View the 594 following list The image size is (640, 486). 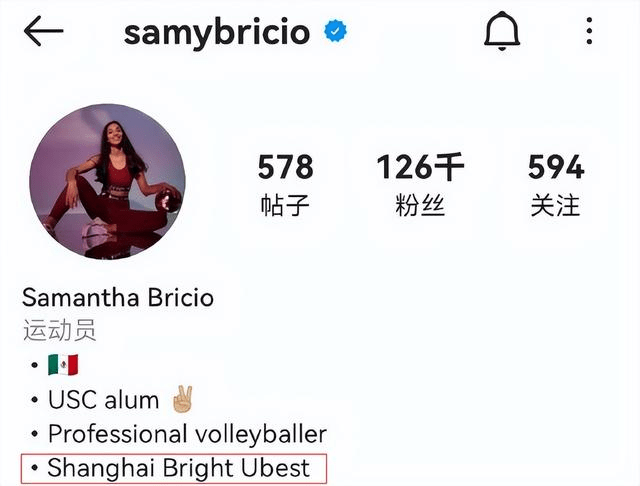[556, 184]
